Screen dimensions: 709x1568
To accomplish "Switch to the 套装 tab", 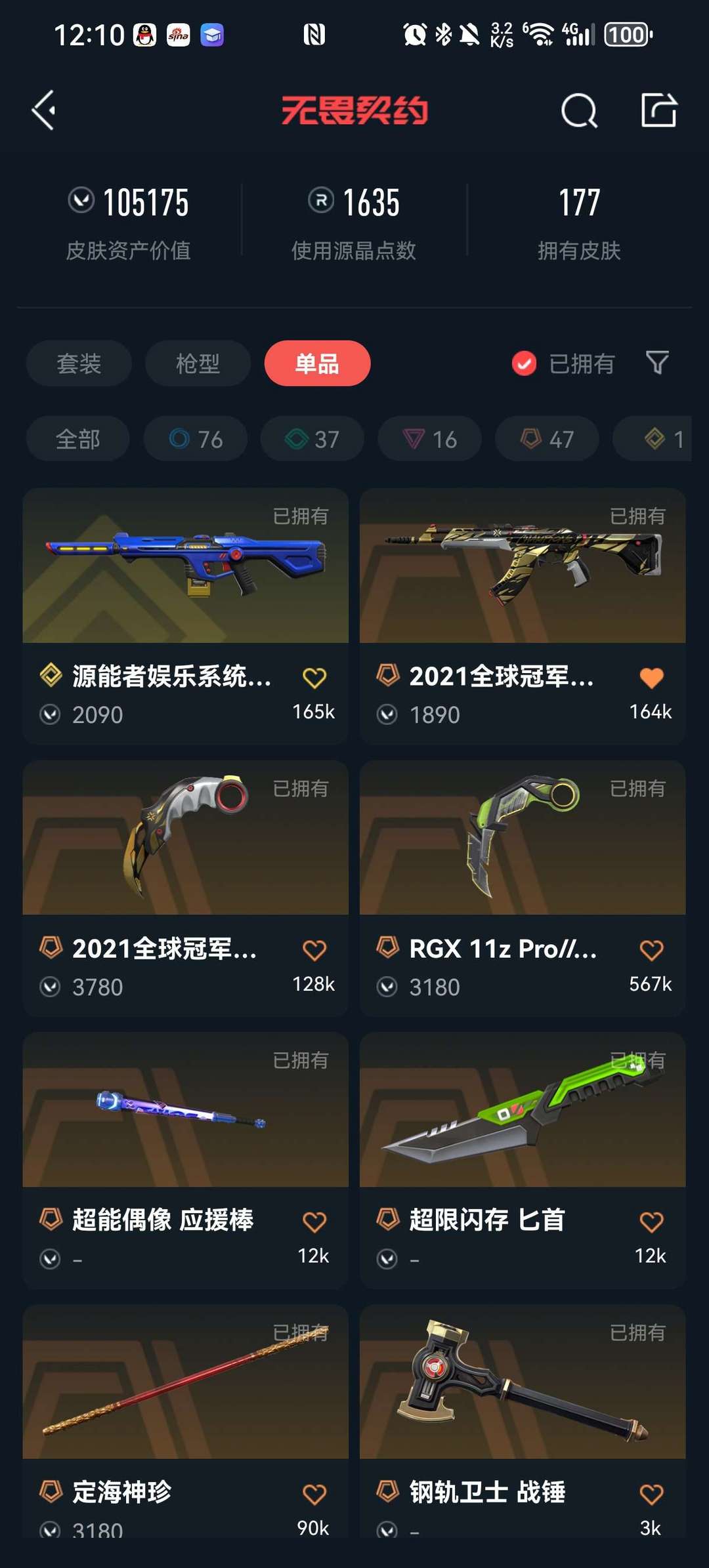I will (79, 363).
